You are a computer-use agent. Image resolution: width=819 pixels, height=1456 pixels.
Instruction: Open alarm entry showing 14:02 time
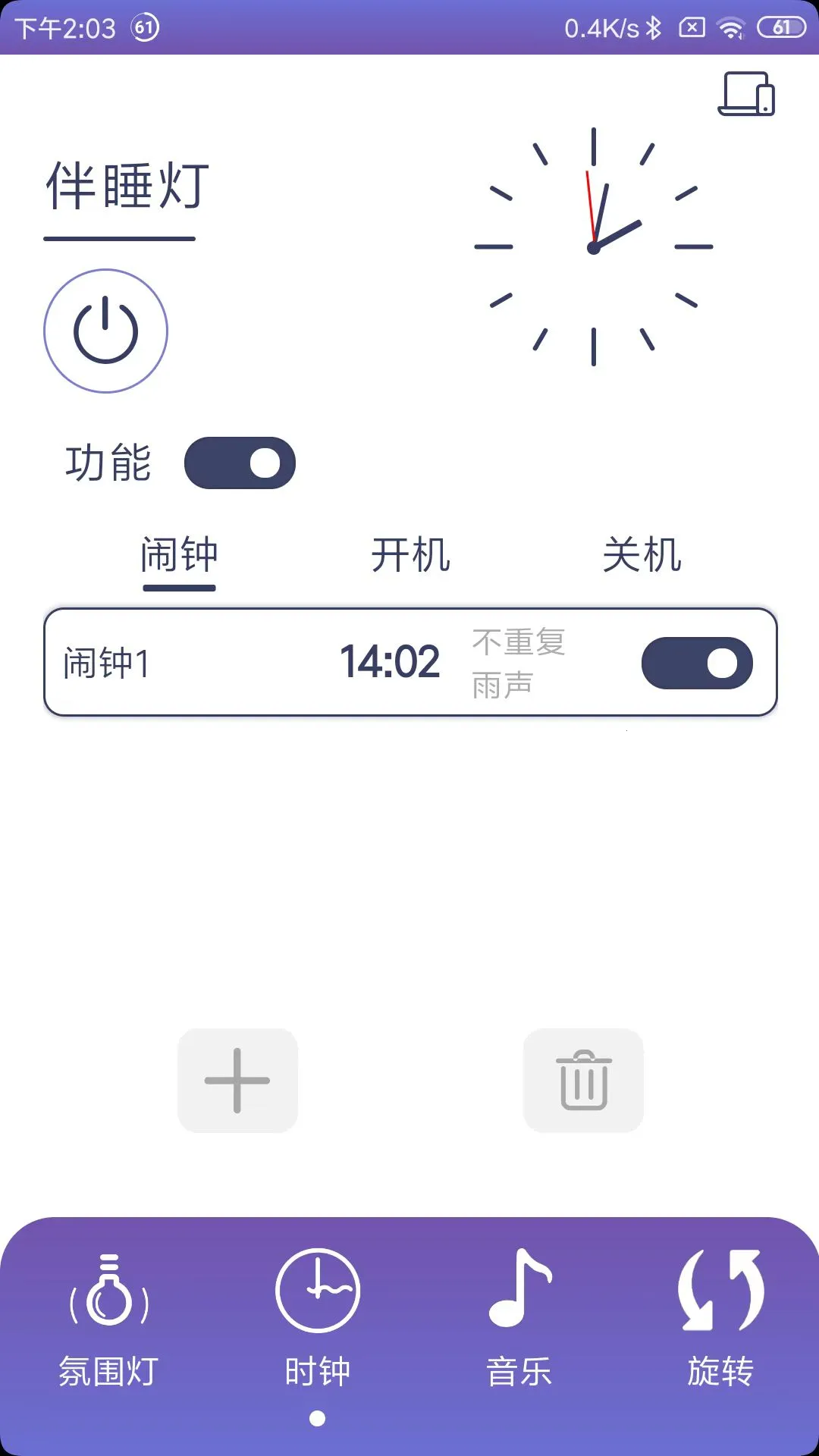coord(391,662)
